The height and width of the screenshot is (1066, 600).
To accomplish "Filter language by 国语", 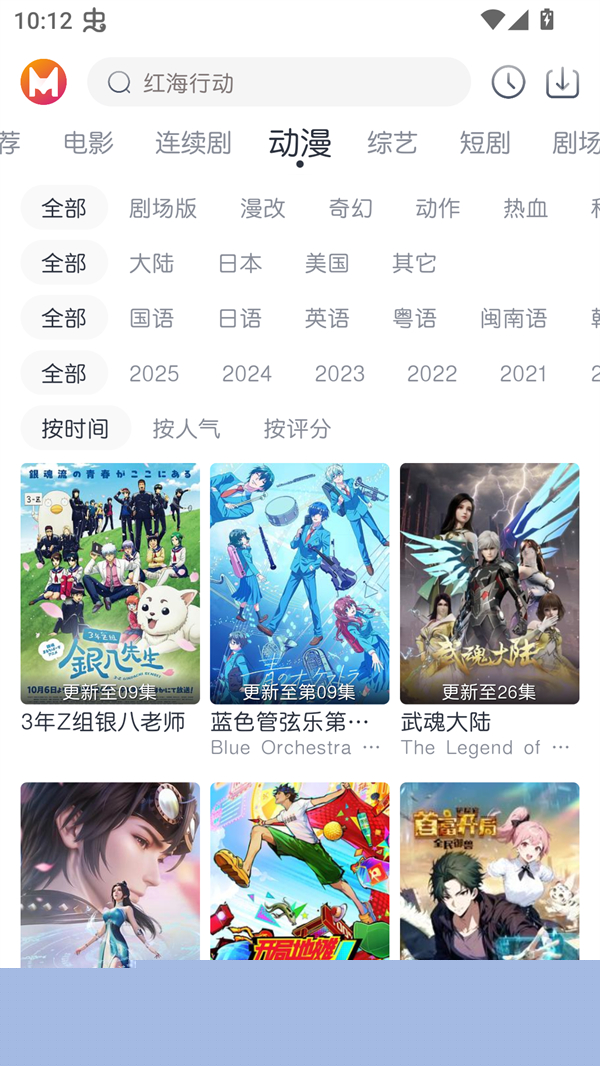I will (152, 318).
